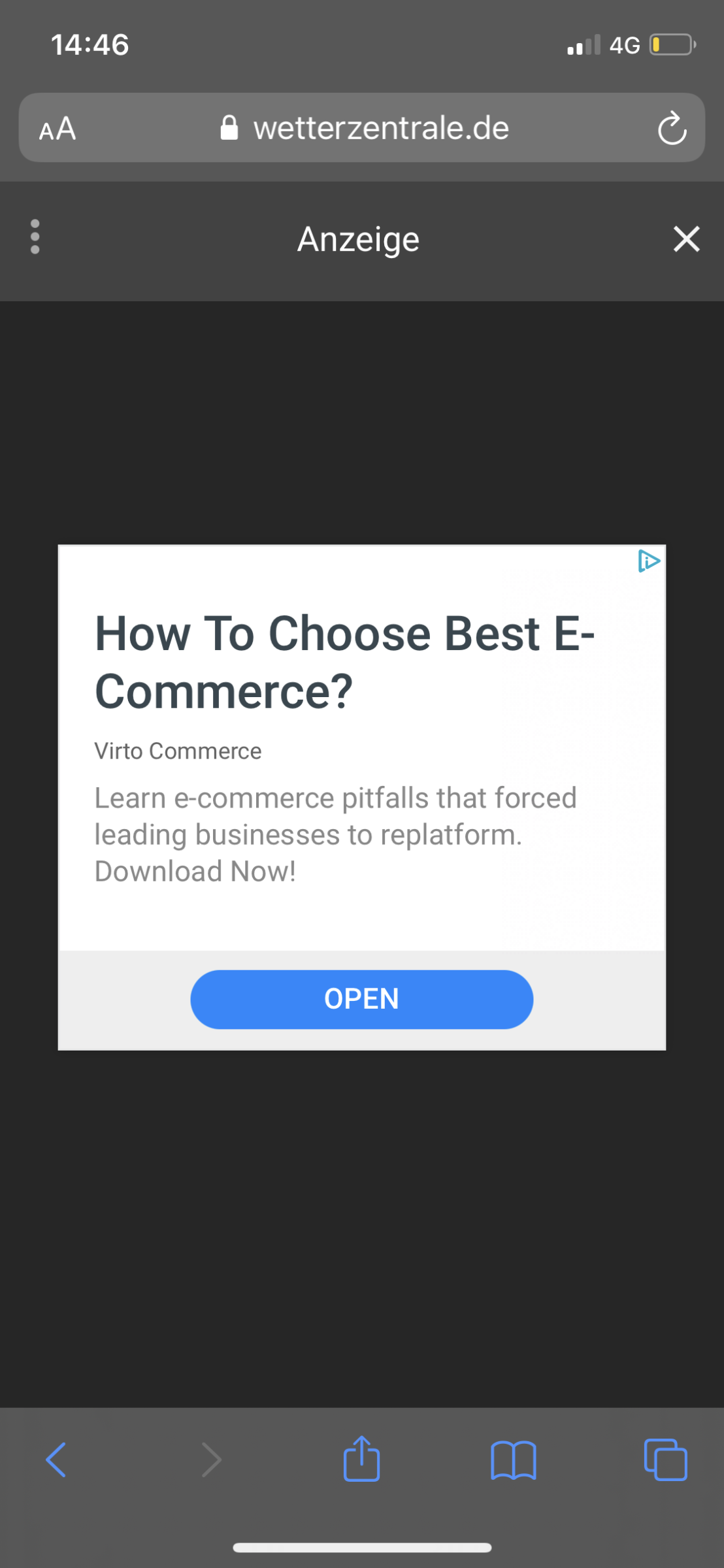Share this page via the share icon
The width and height of the screenshot is (724, 1568).
pos(361,1458)
